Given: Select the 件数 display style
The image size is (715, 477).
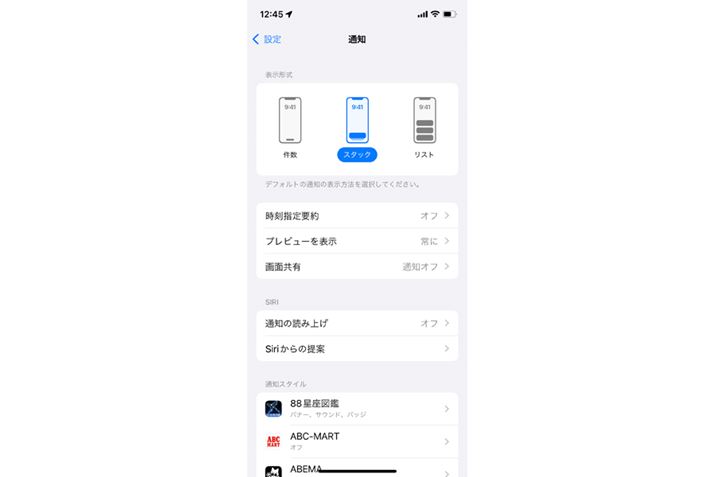Looking at the screenshot, I should click(290, 127).
